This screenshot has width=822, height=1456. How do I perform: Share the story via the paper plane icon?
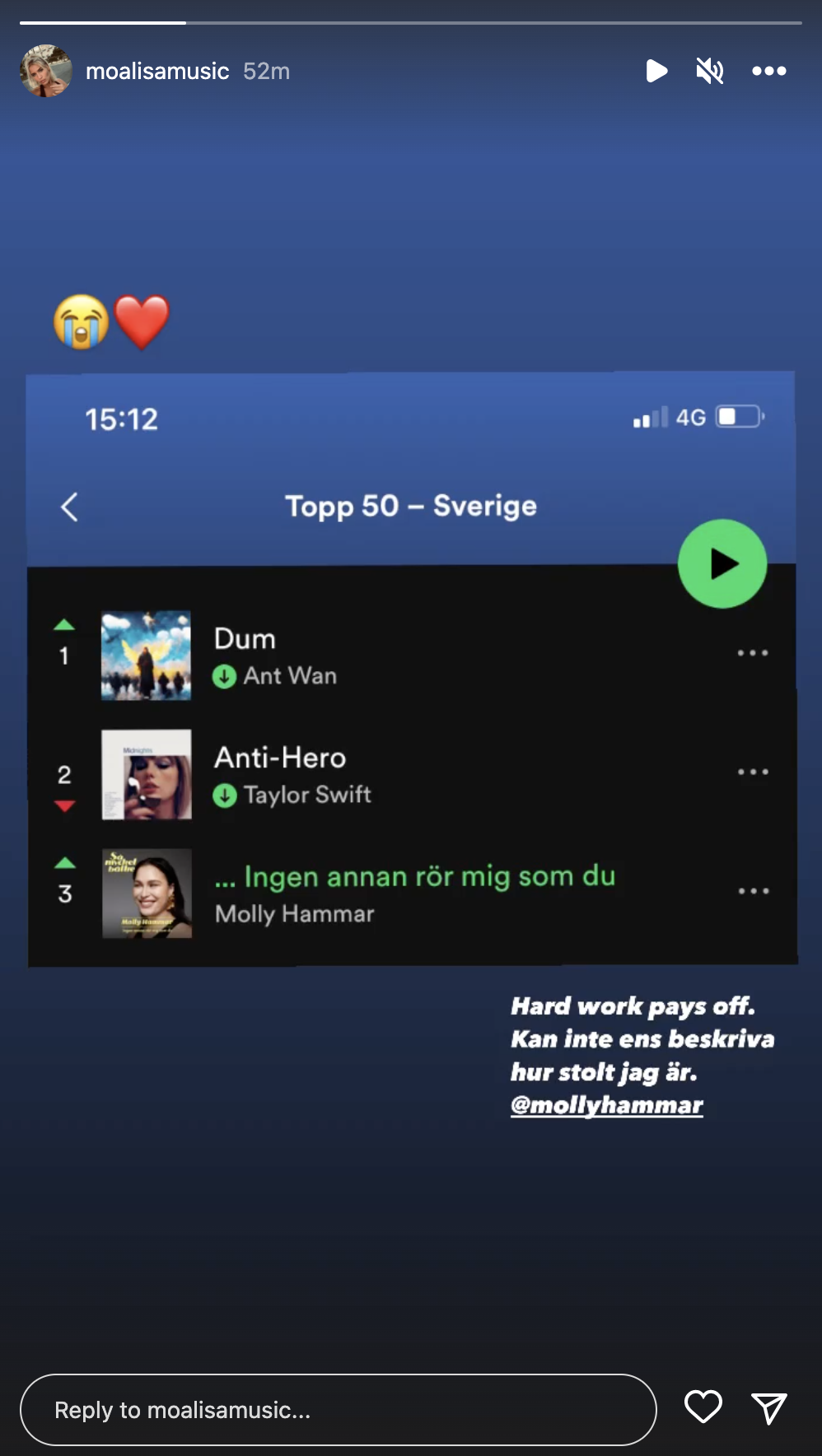pyautogui.click(x=769, y=1408)
